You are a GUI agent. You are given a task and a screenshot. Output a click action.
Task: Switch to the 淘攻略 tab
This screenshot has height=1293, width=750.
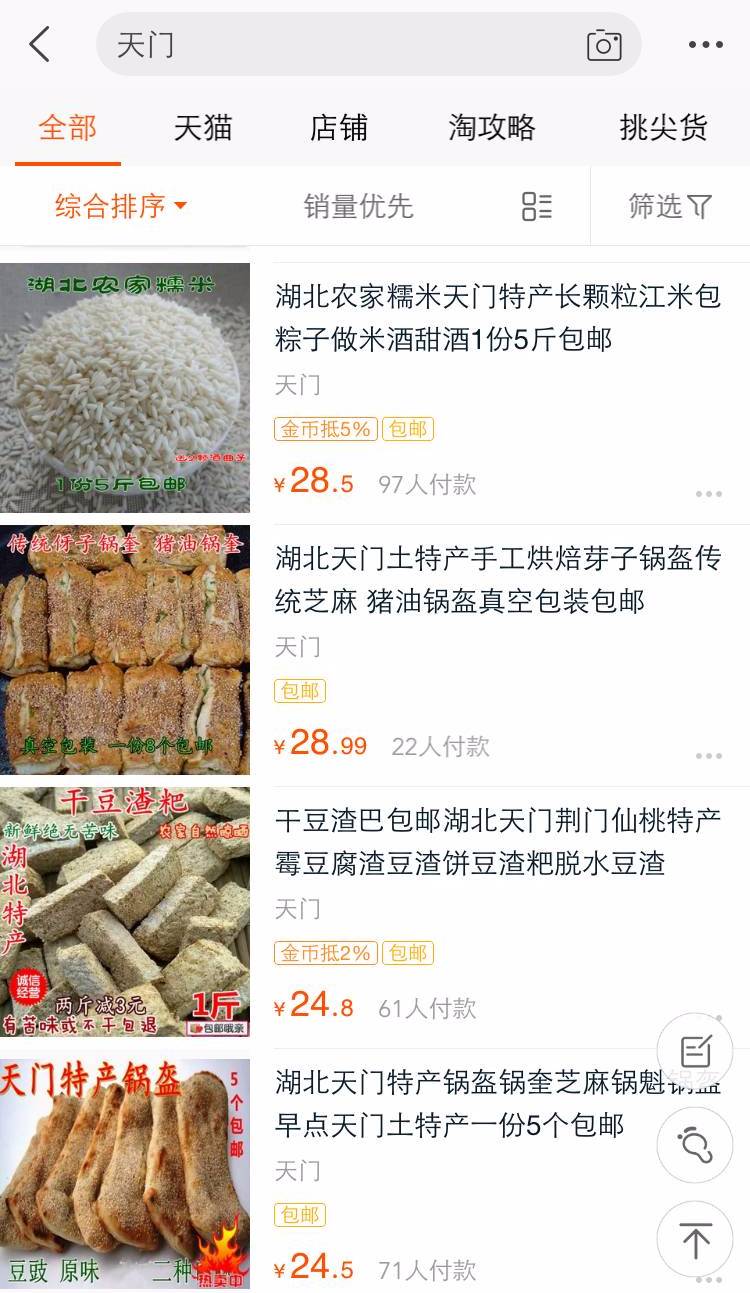pyautogui.click(x=491, y=128)
